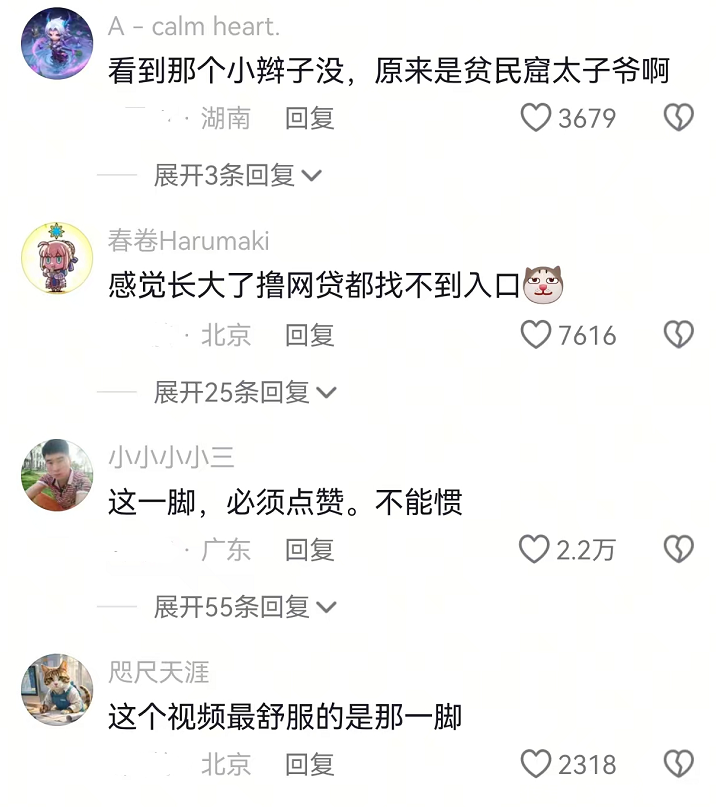Dislike 咫尺天涯's comment
The height and width of the screenshot is (807, 716).
click(679, 766)
